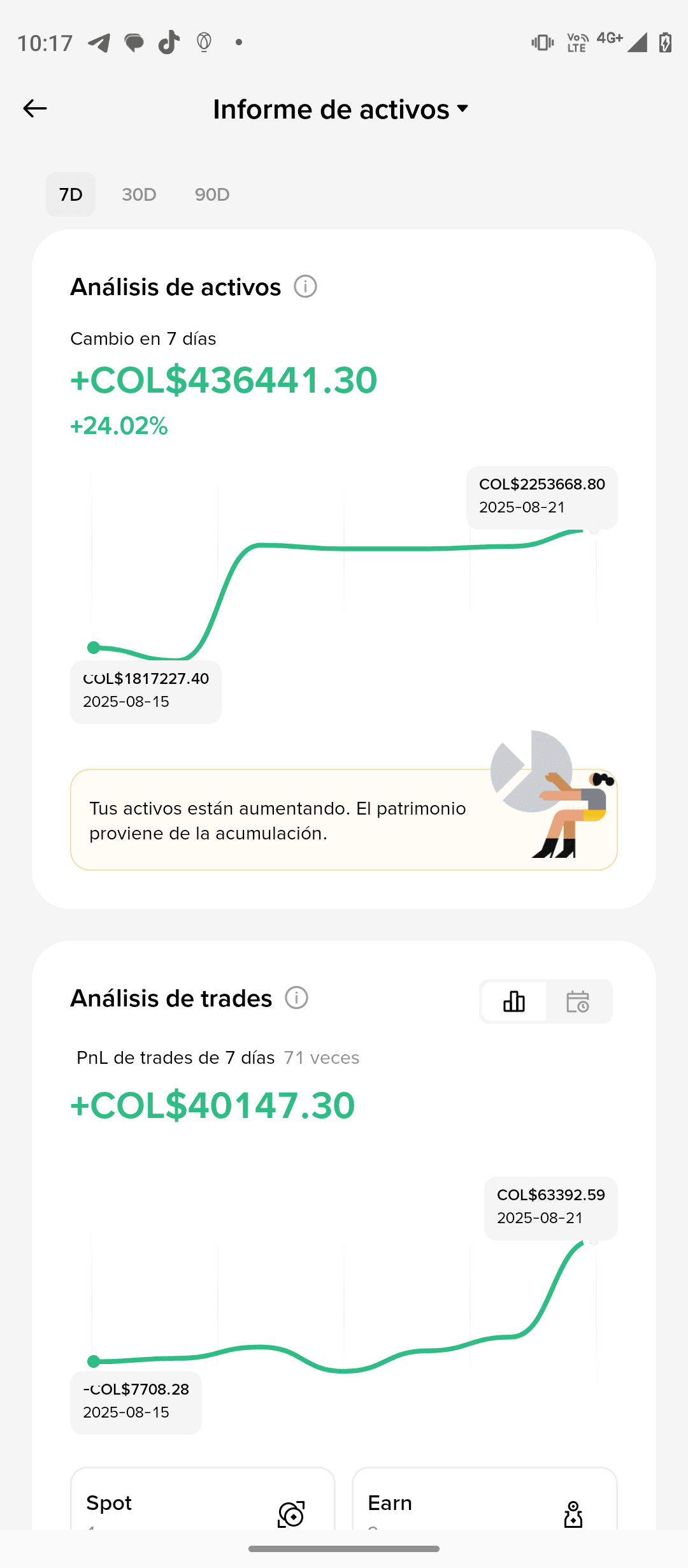Open the Informe de activos dropdown
688x1568 pixels.
pos(341,110)
